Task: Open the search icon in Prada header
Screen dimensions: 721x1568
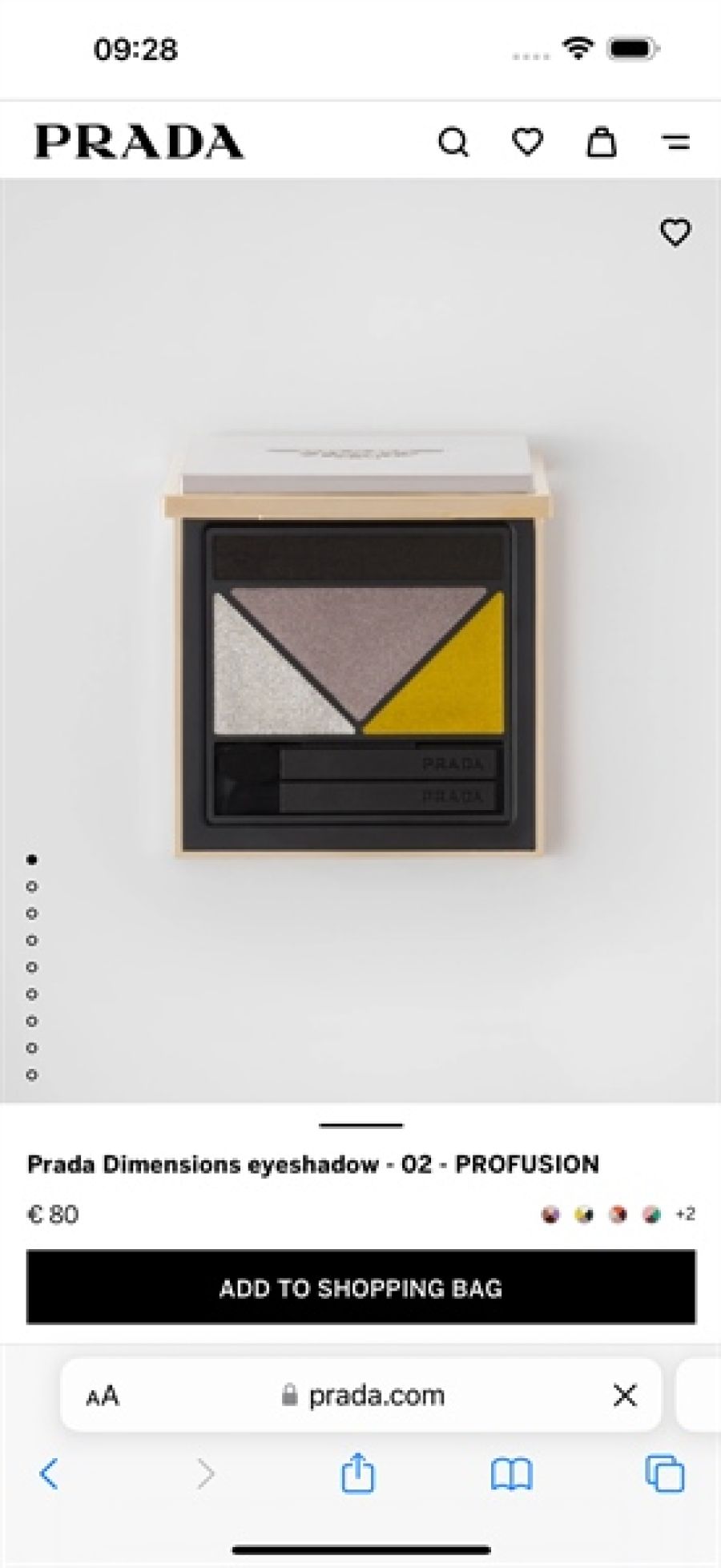Action: click(x=453, y=143)
